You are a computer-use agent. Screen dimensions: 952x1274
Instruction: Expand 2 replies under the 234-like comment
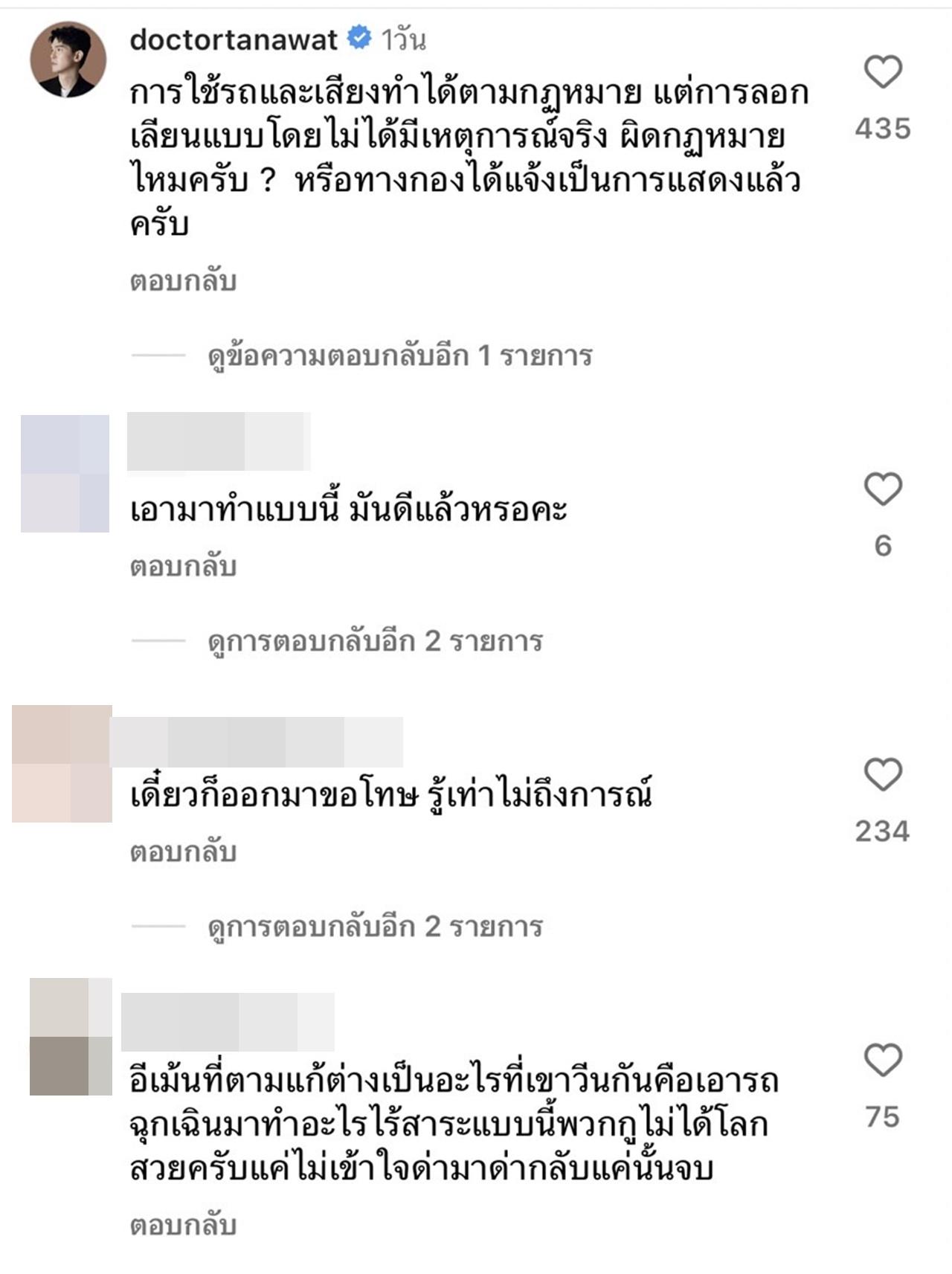[x=375, y=927]
